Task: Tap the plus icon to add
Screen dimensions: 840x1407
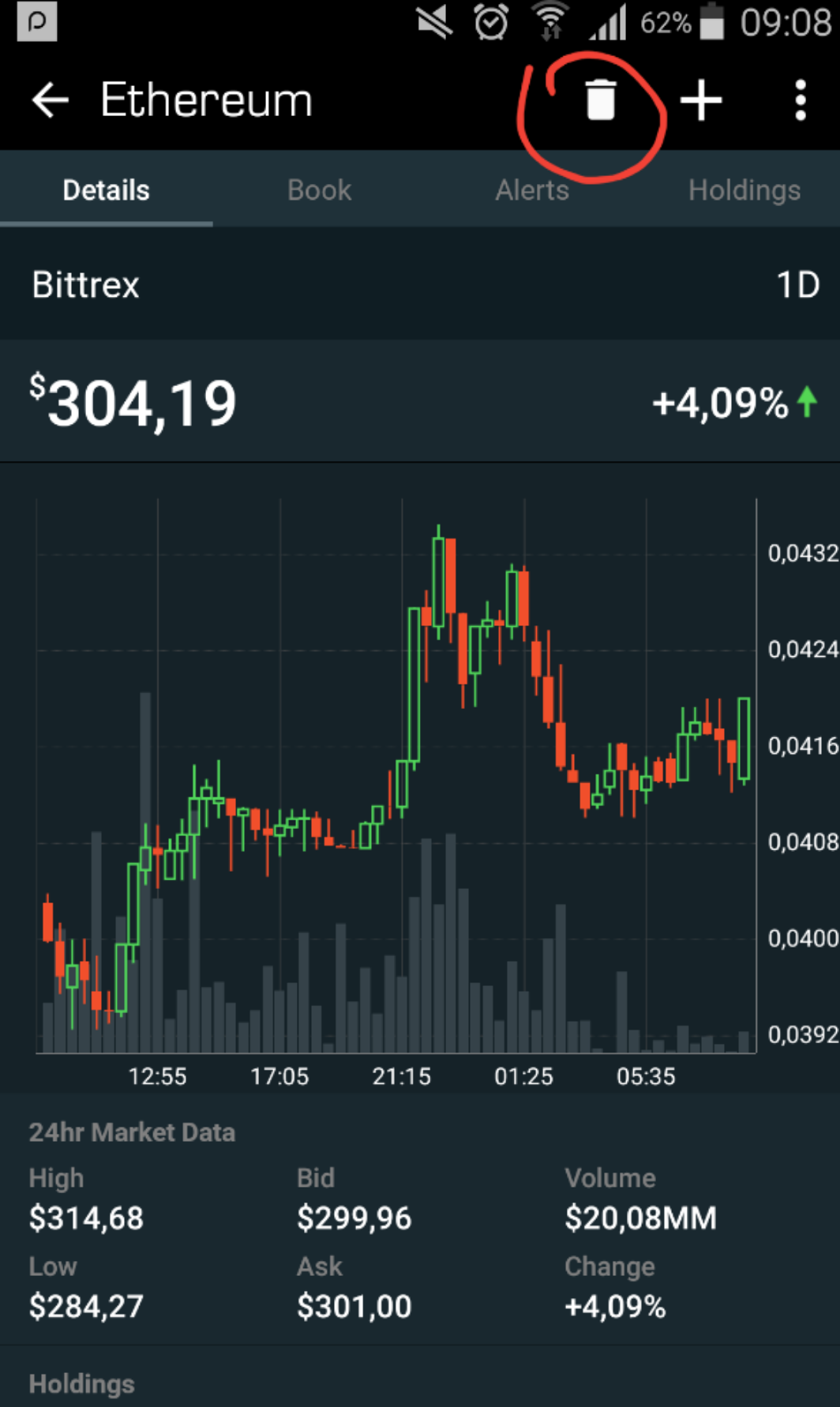Action: tap(701, 100)
